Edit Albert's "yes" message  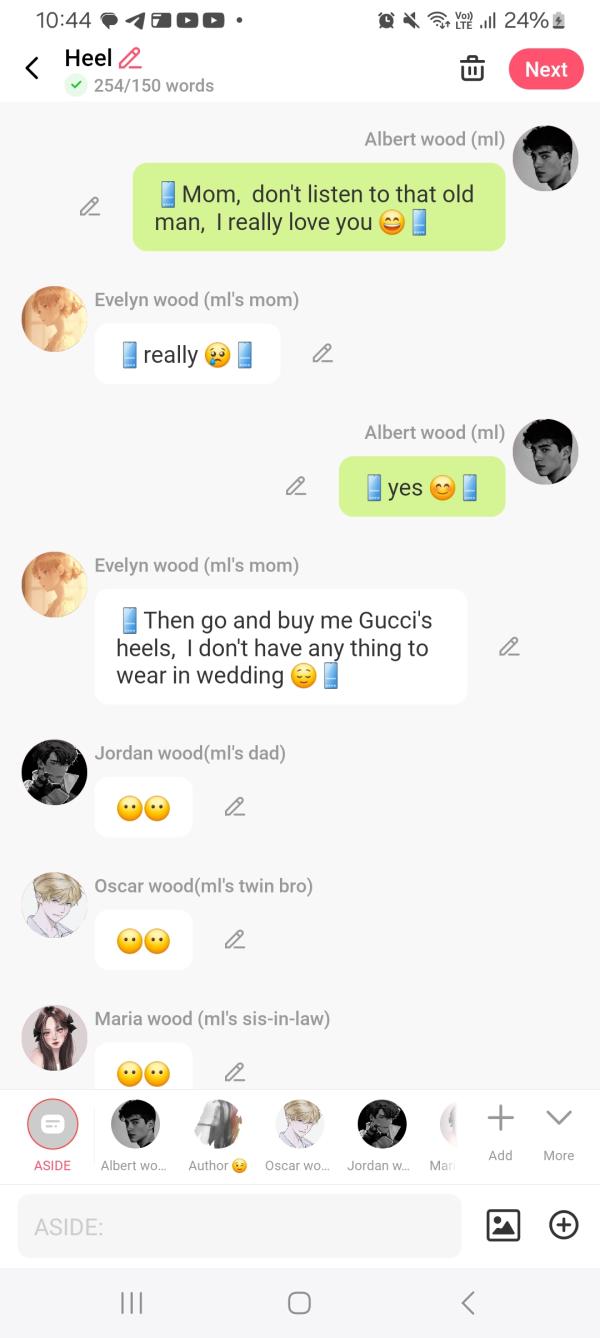click(x=295, y=486)
